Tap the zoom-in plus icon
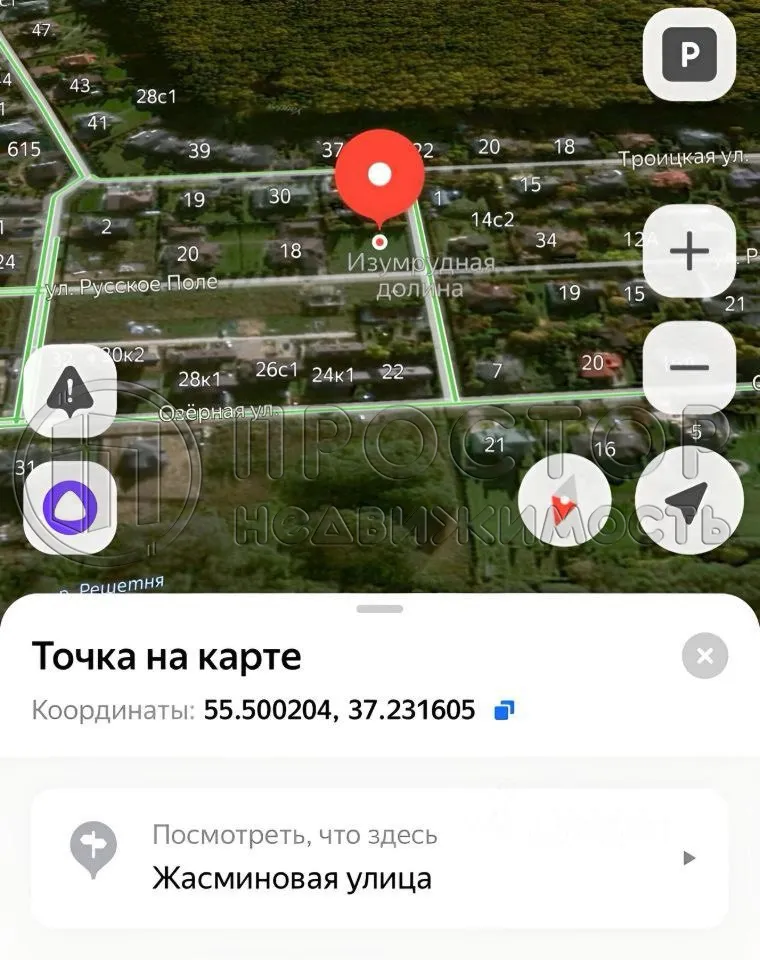Screen dimensions: 760x960 pyautogui.click(x=689, y=253)
